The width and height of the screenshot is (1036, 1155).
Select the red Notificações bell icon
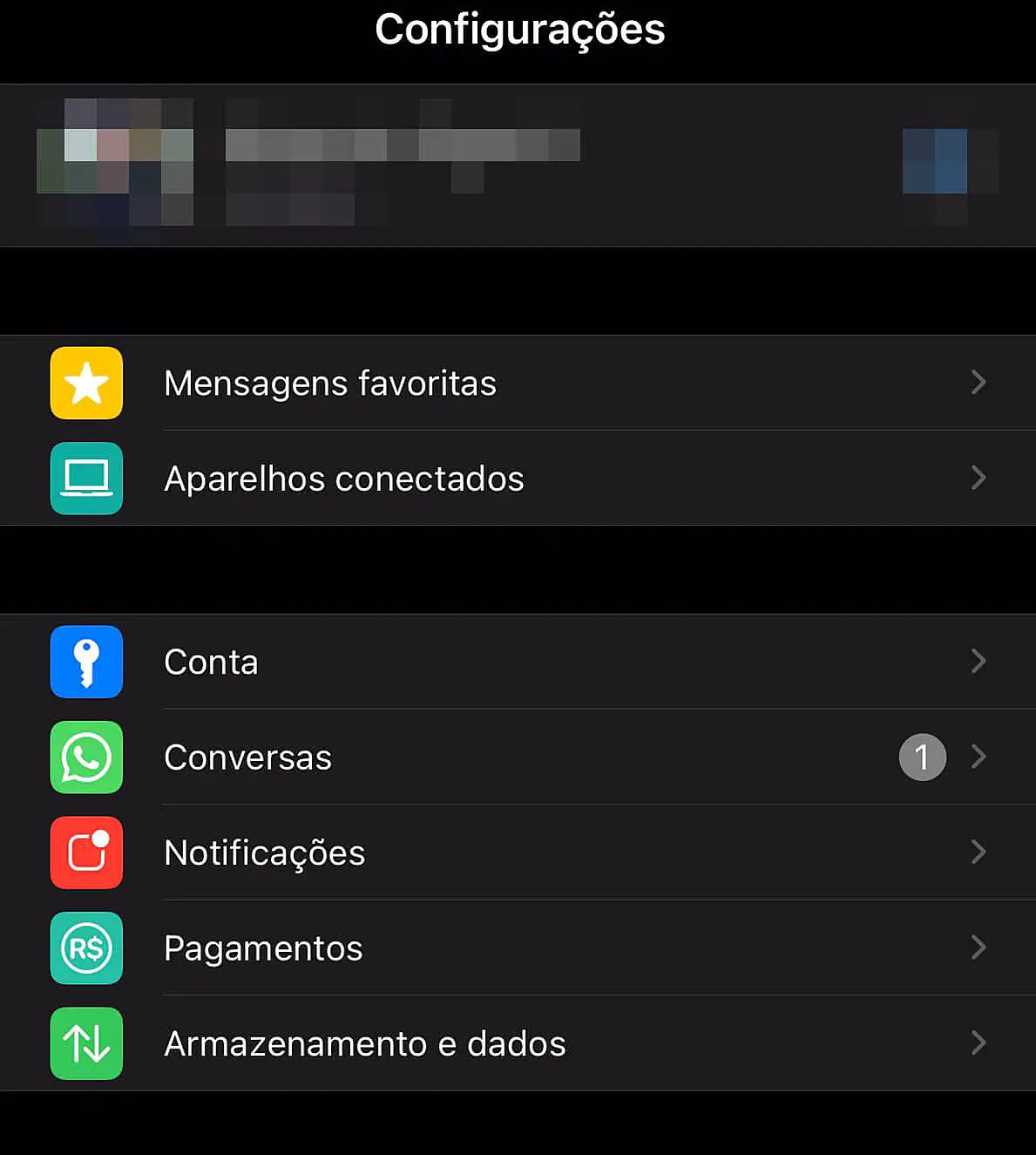[x=86, y=853]
